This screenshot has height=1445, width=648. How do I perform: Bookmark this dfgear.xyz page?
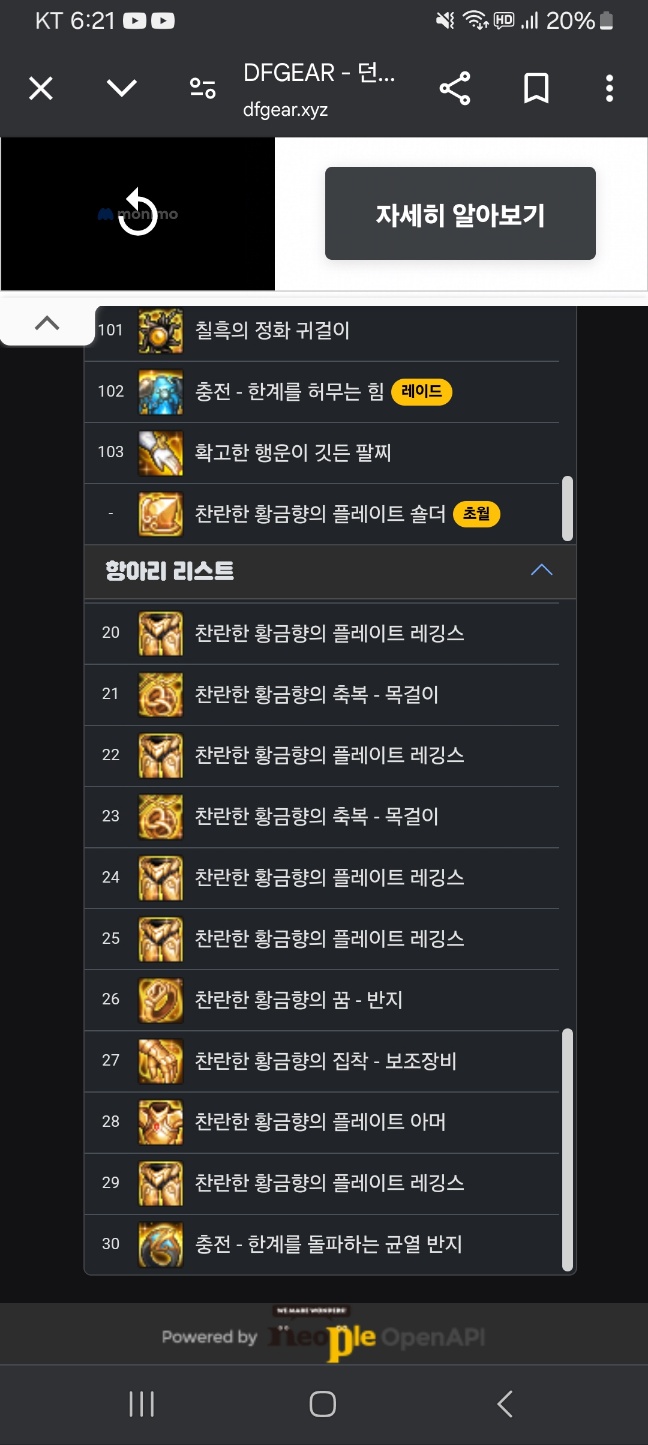536,89
